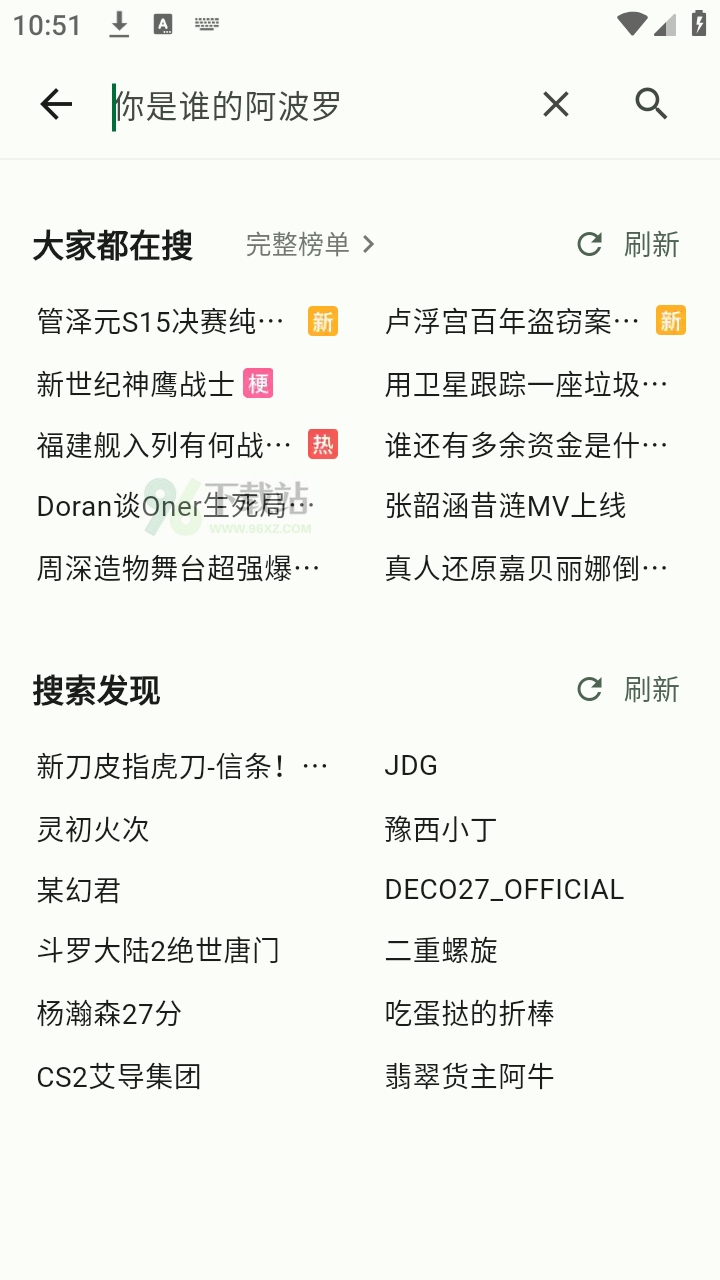The width and height of the screenshot is (720, 1280).
Task: Open the 完整榜单 full ranking link
Action: click(310, 244)
